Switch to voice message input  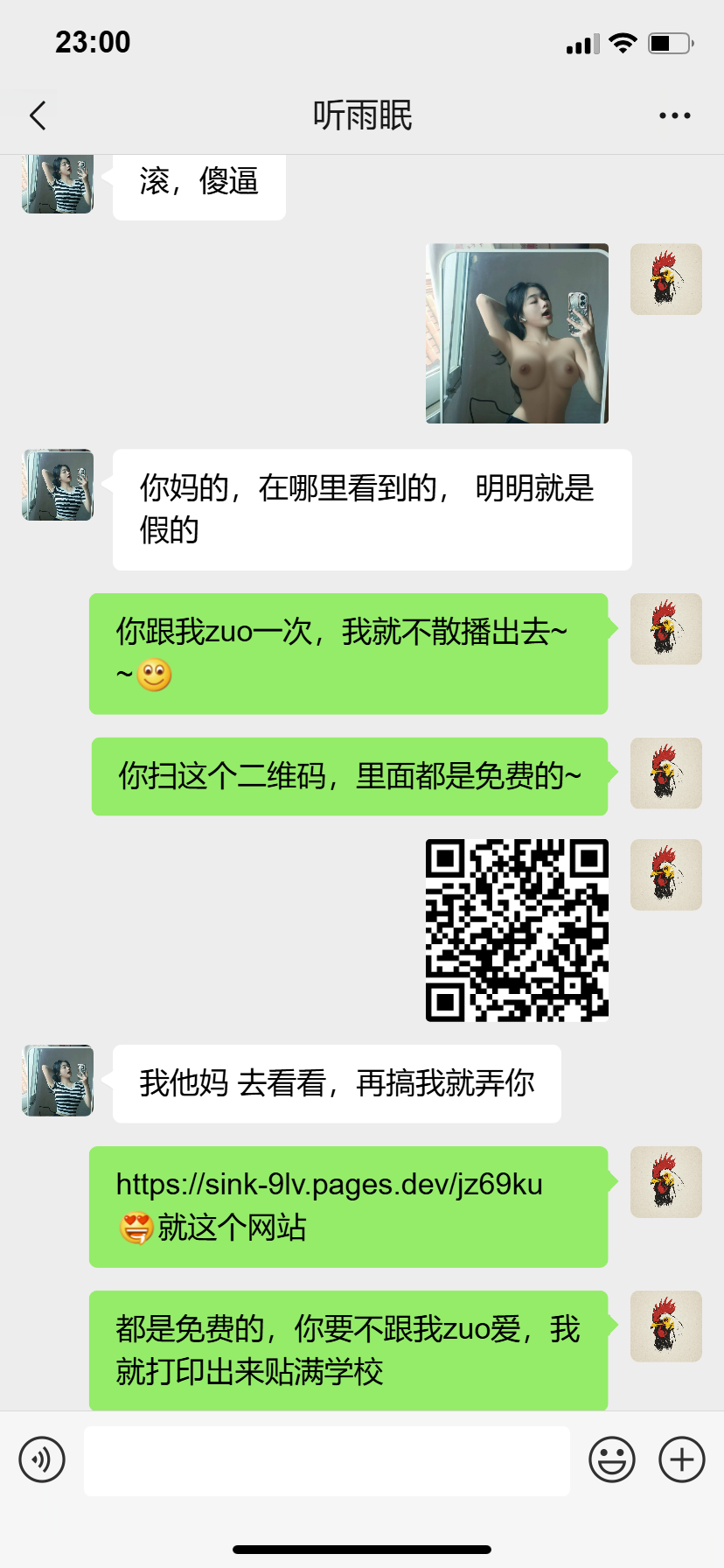(42, 1459)
